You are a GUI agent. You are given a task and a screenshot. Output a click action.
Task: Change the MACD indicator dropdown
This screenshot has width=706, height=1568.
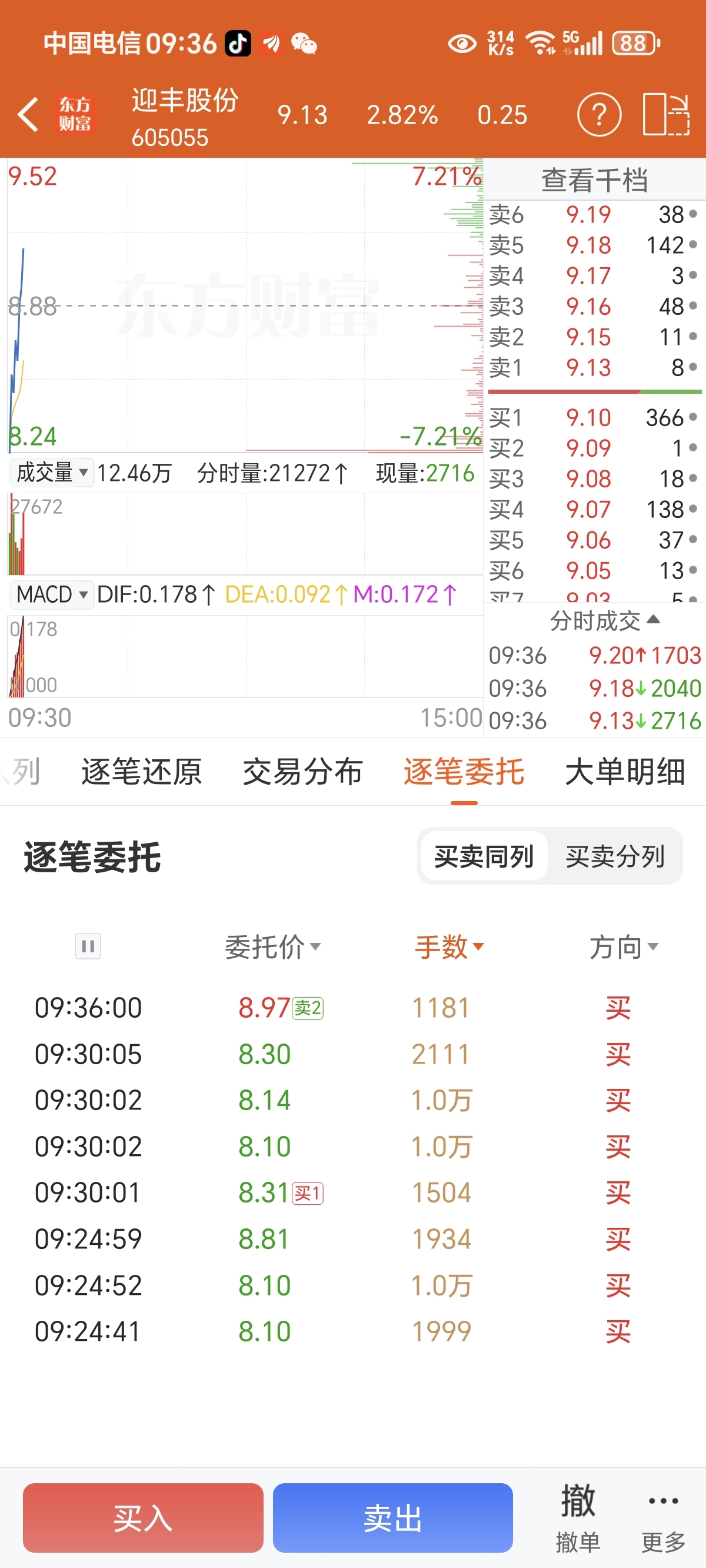tap(52, 594)
